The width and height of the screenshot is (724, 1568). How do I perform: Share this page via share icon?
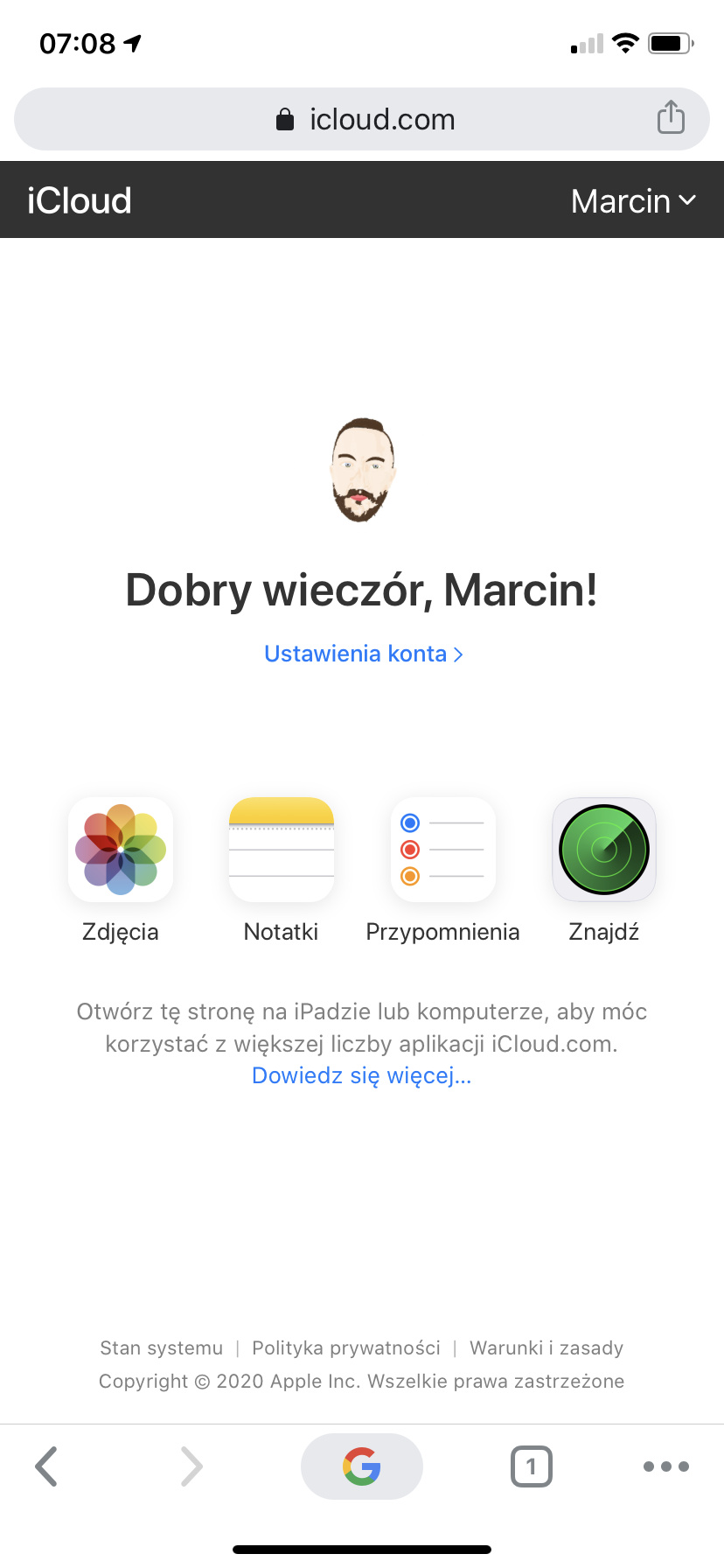point(671,117)
